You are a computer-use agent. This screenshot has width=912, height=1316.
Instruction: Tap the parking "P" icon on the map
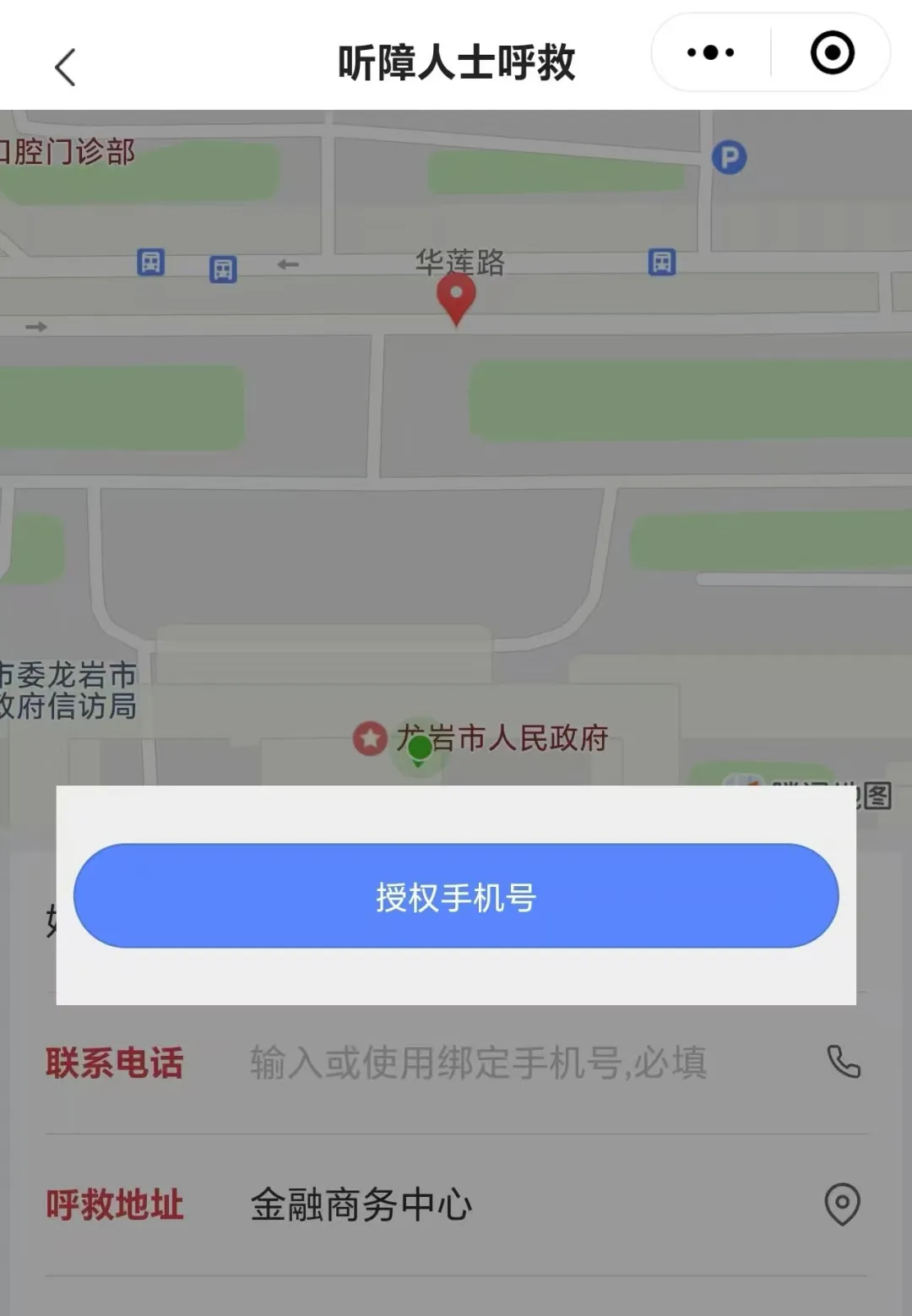pyautogui.click(x=730, y=157)
